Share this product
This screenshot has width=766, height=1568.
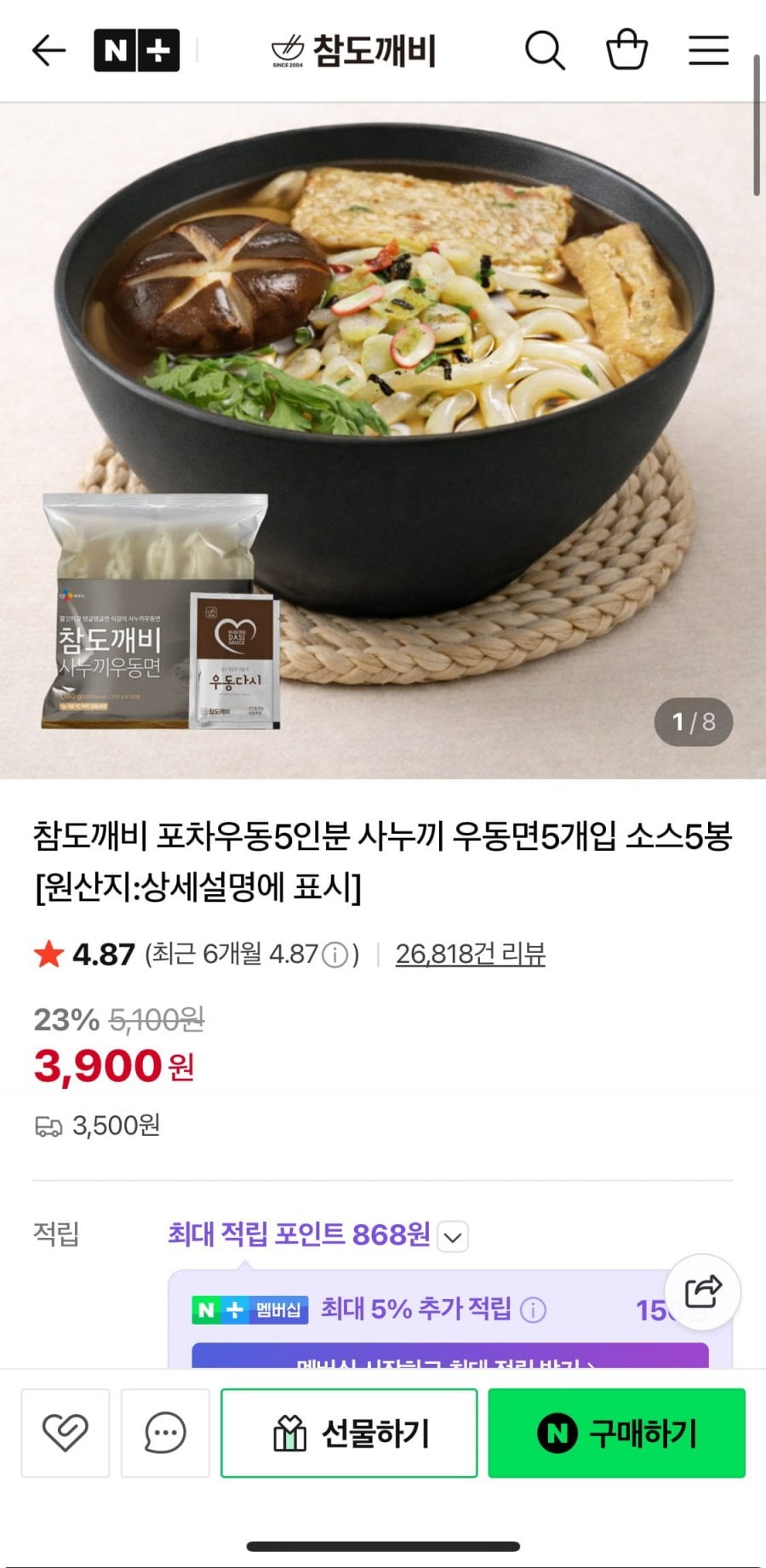coord(703,1292)
